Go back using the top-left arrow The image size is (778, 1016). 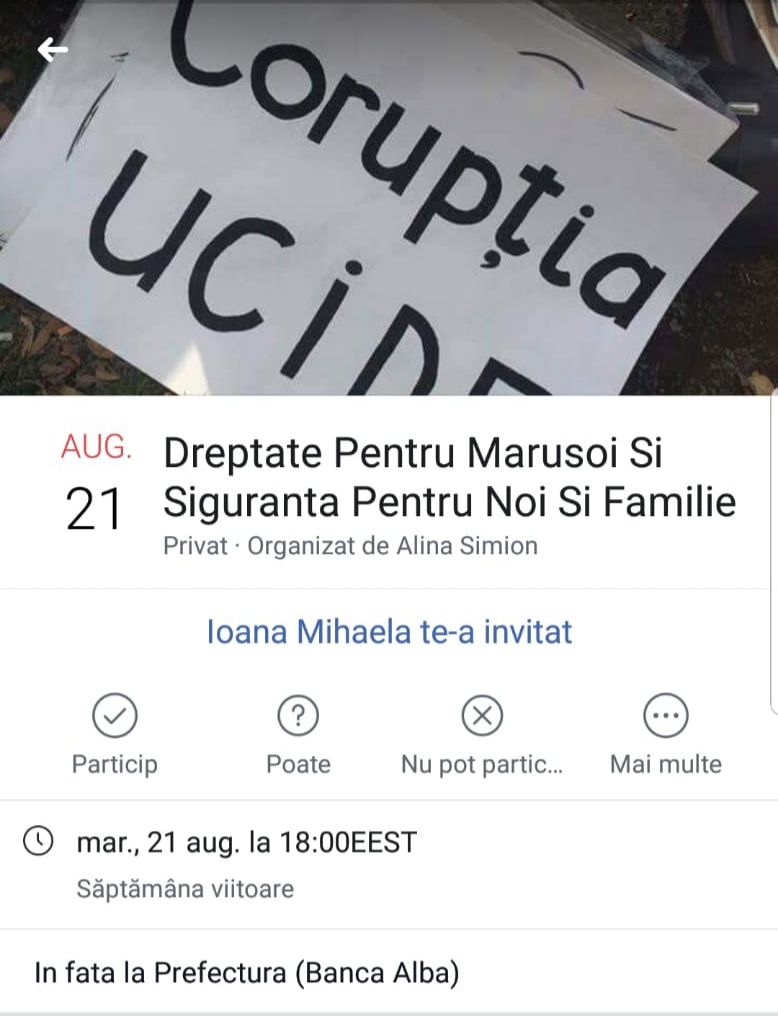(52, 49)
